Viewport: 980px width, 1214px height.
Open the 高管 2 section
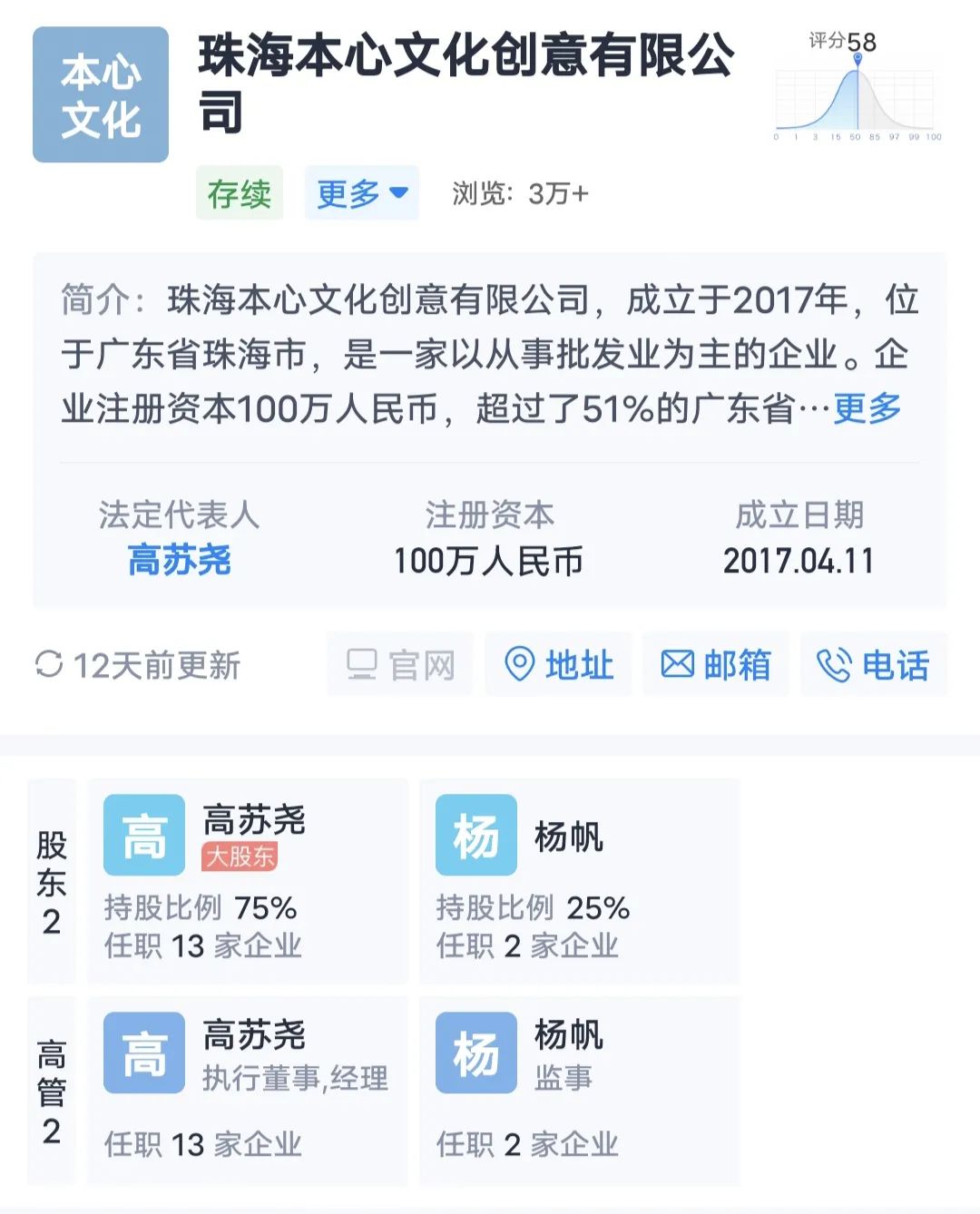tap(52, 1091)
